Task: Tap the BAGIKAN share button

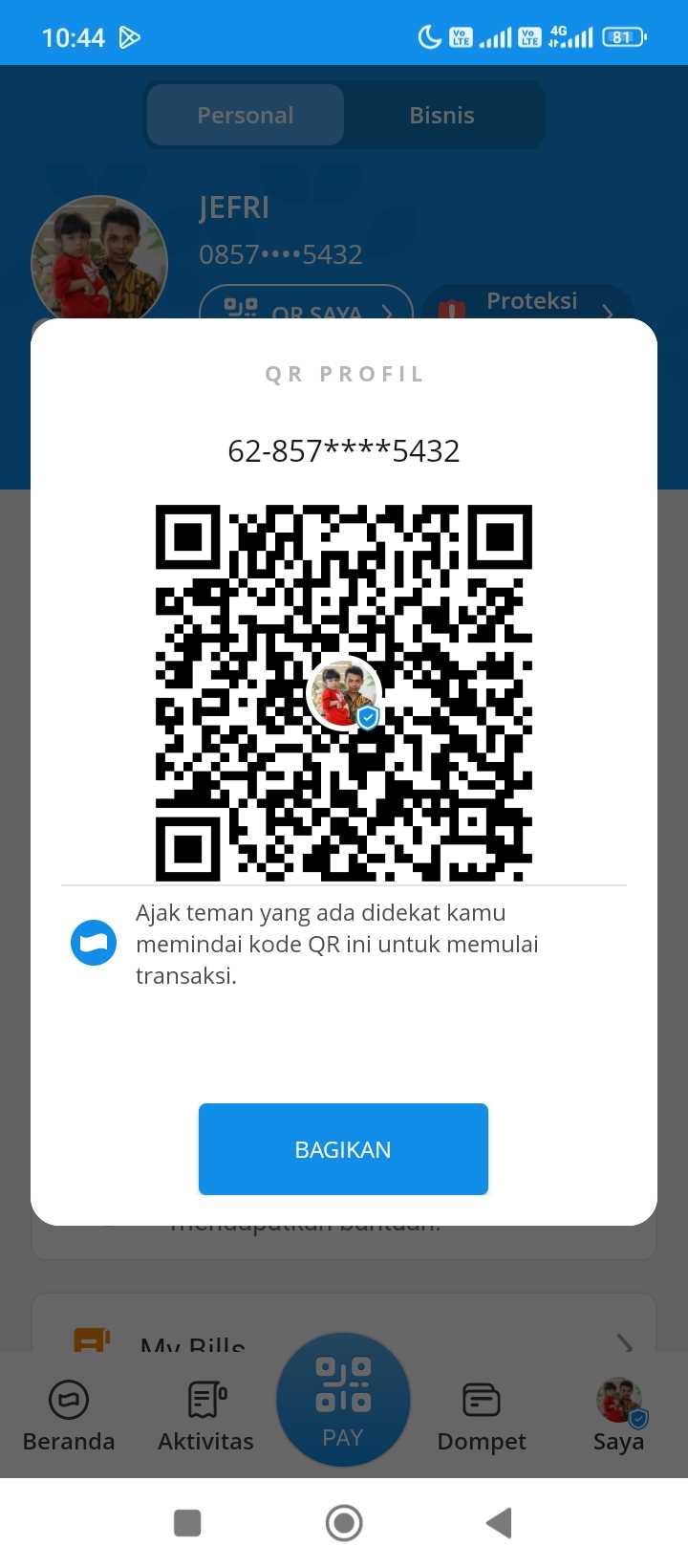Action: click(x=343, y=1148)
